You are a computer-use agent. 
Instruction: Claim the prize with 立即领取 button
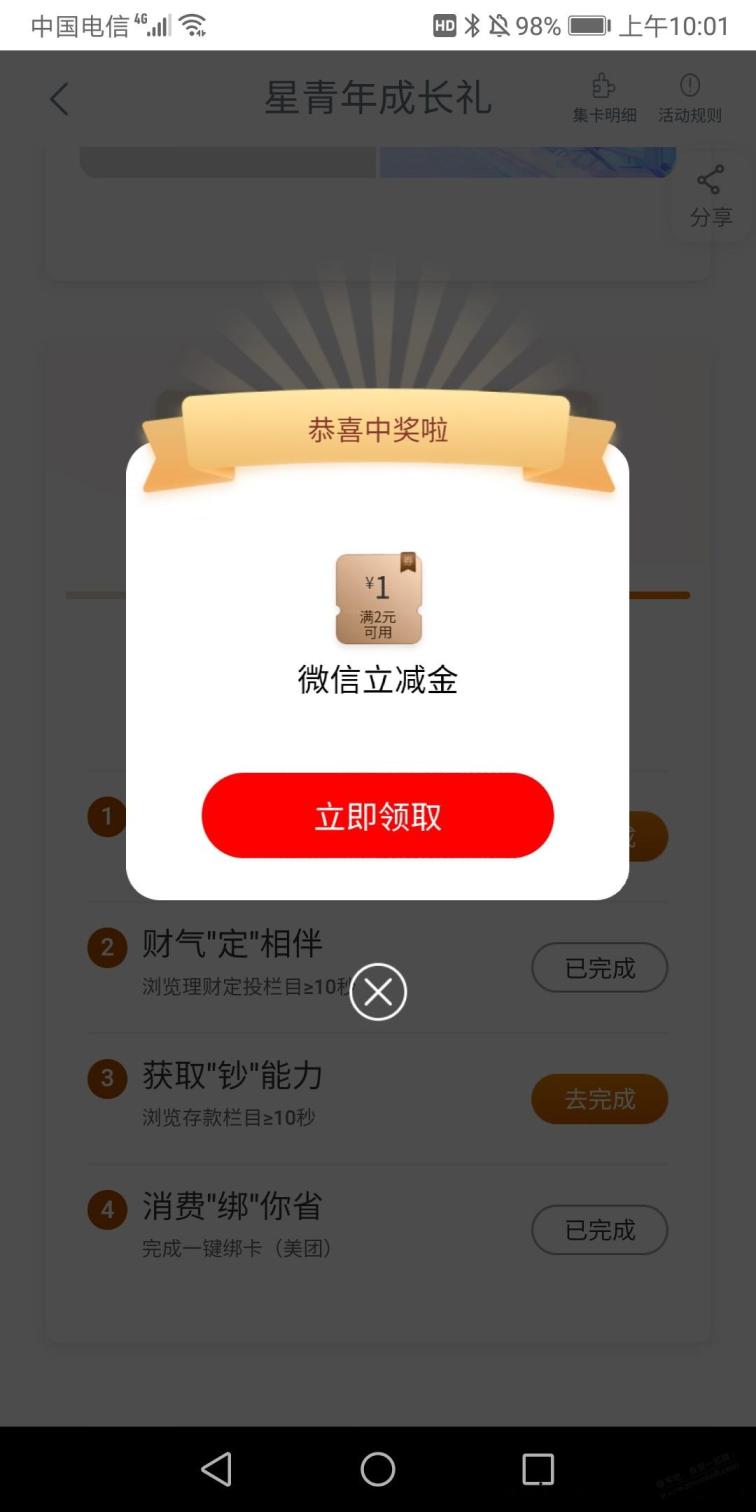(377, 815)
